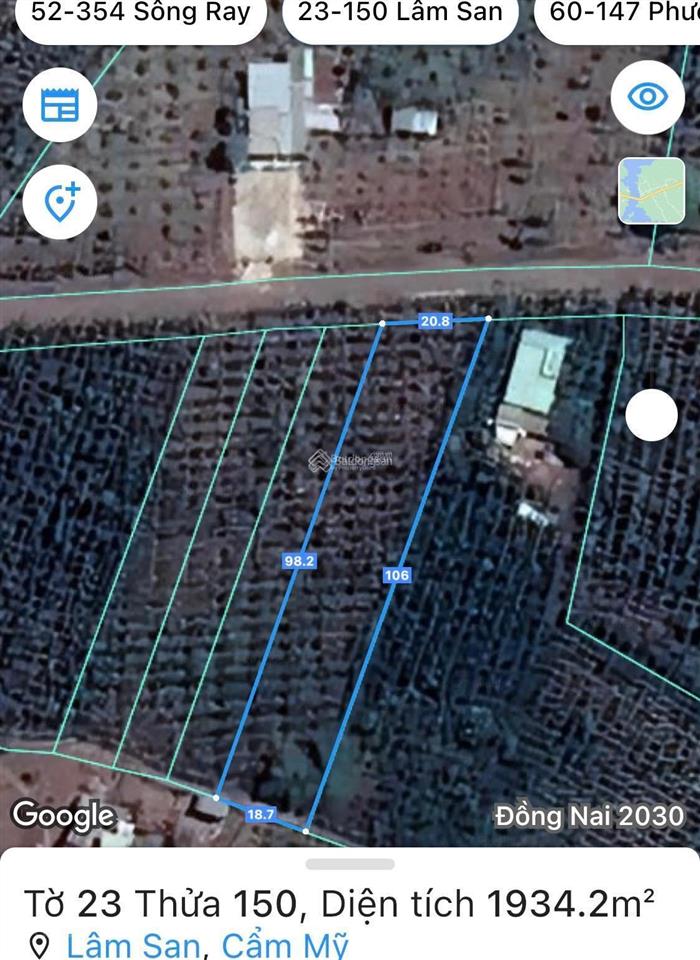Switch map type via the map thumbnail
This screenshot has height=960, width=700.
tap(651, 190)
